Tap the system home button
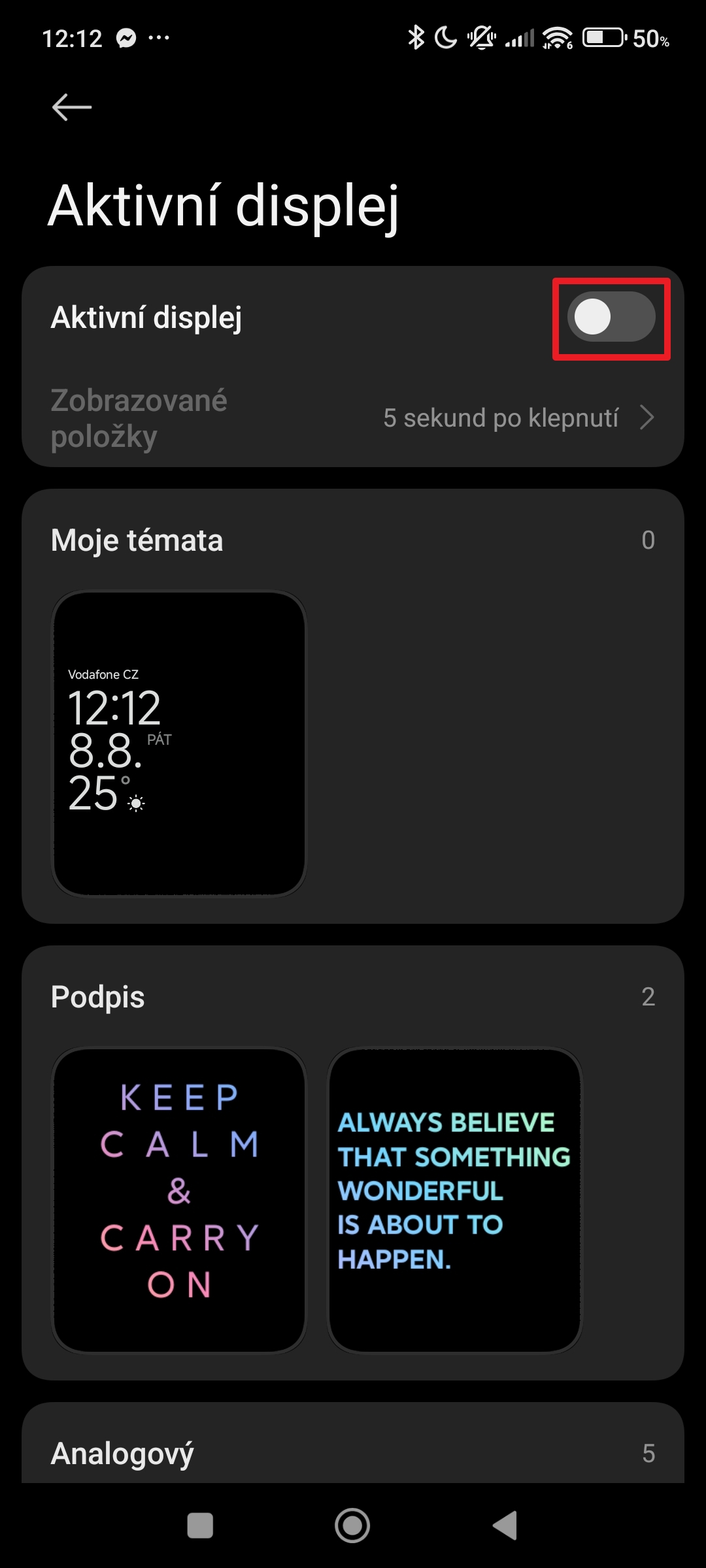Viewport: 706px width, 1568px height. pos(352,1526)
